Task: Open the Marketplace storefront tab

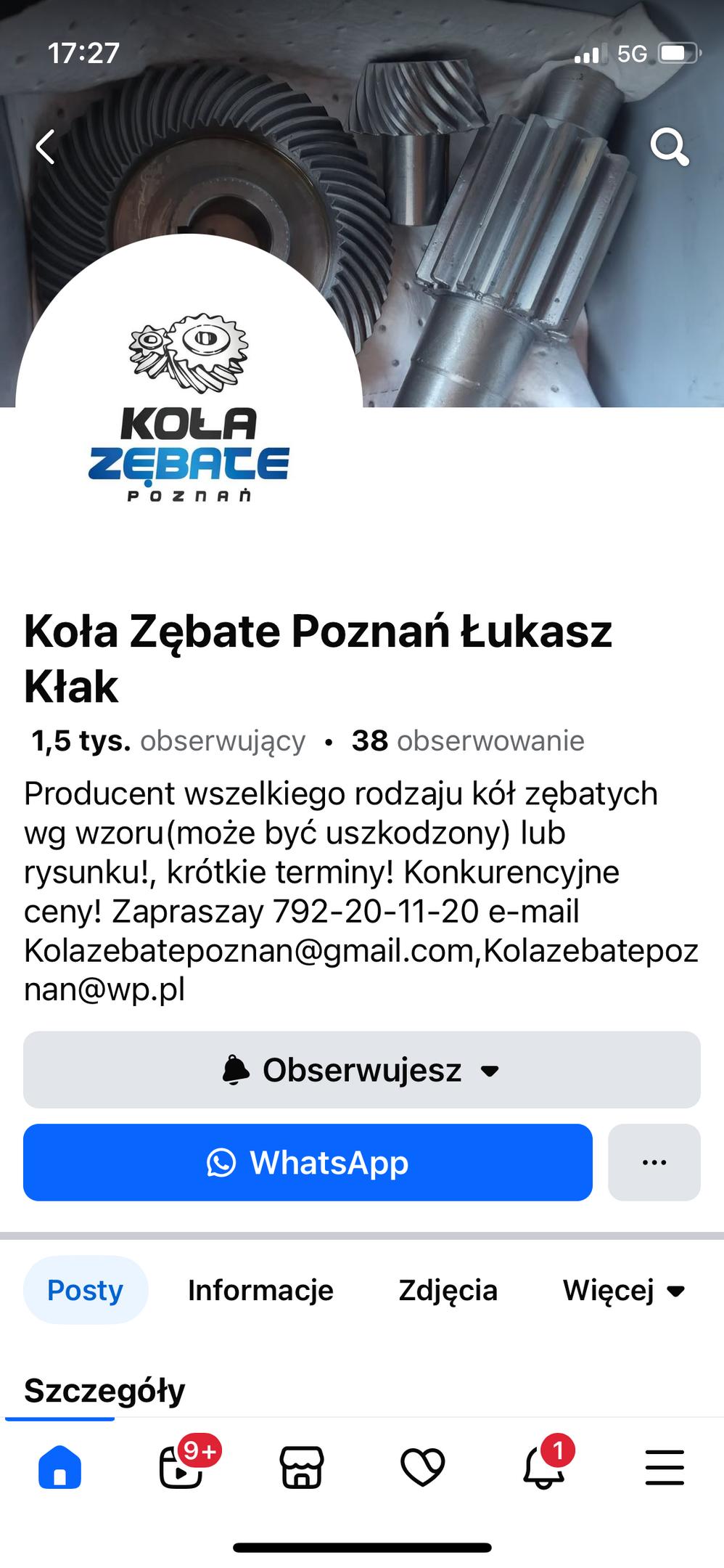Action: click(x=302, y=1467)
